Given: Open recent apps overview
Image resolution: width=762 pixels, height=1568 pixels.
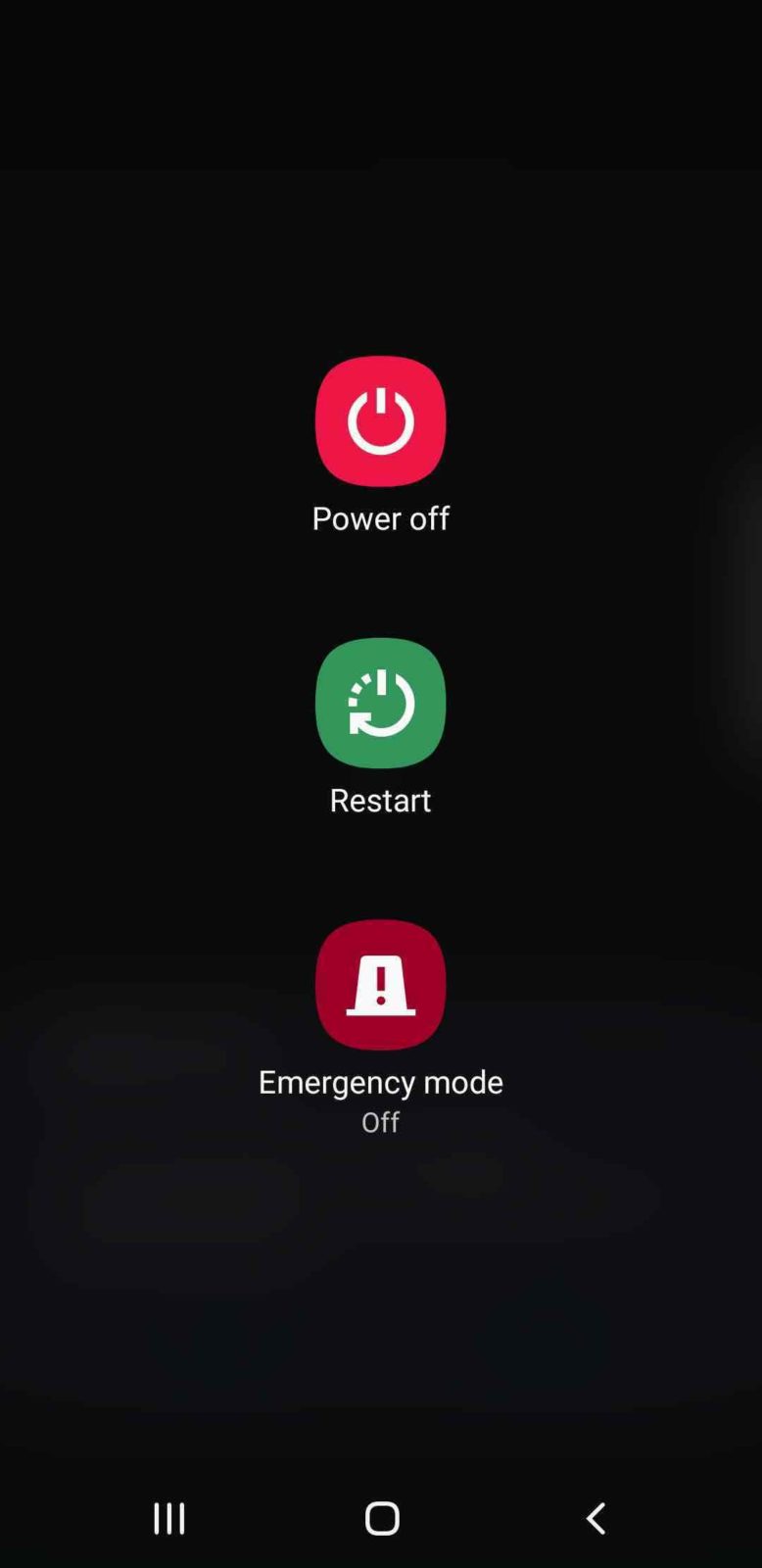Looking at the screenshot, I should 168,1517.
